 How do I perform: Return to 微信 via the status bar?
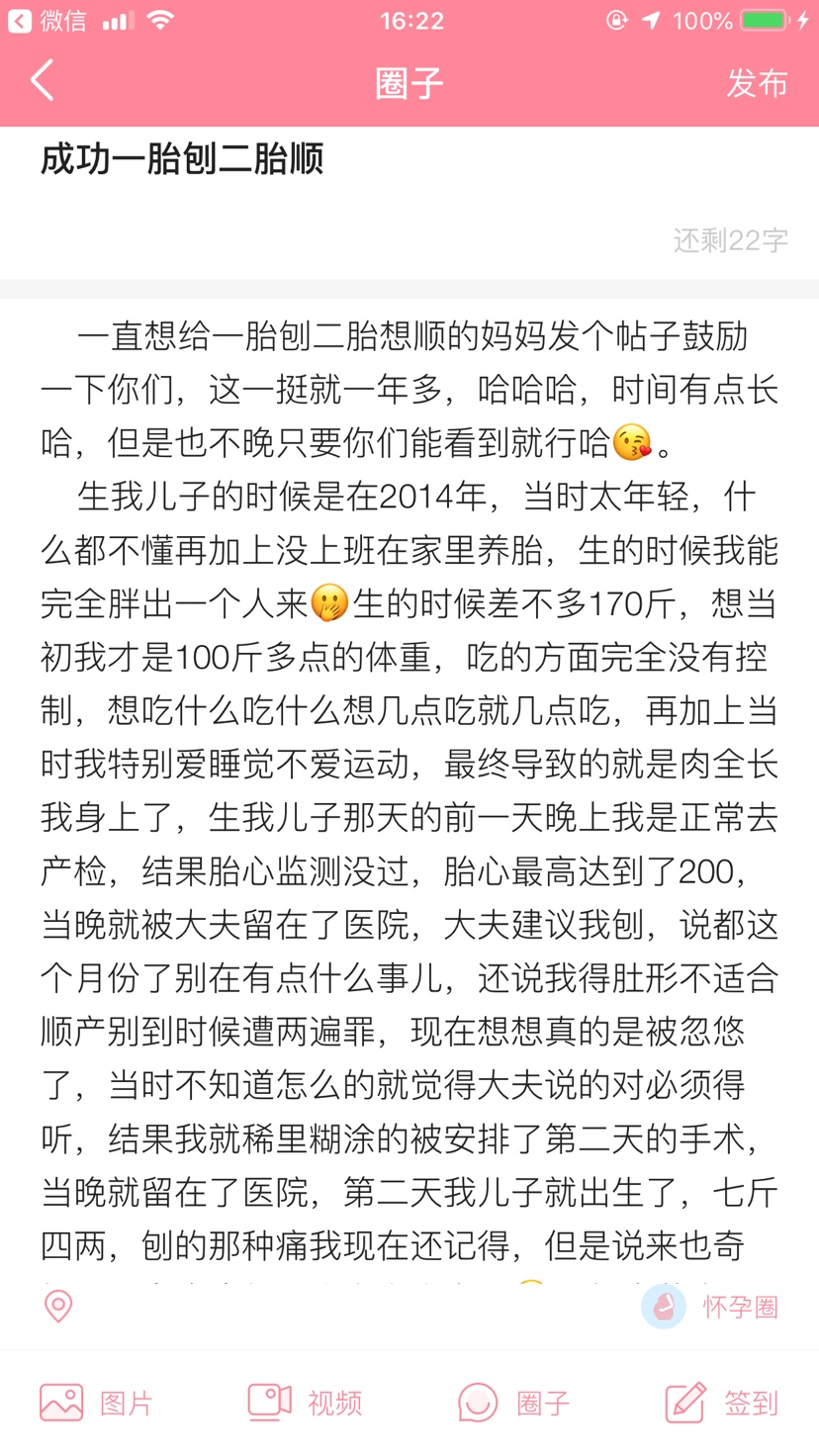coord(47,21)
